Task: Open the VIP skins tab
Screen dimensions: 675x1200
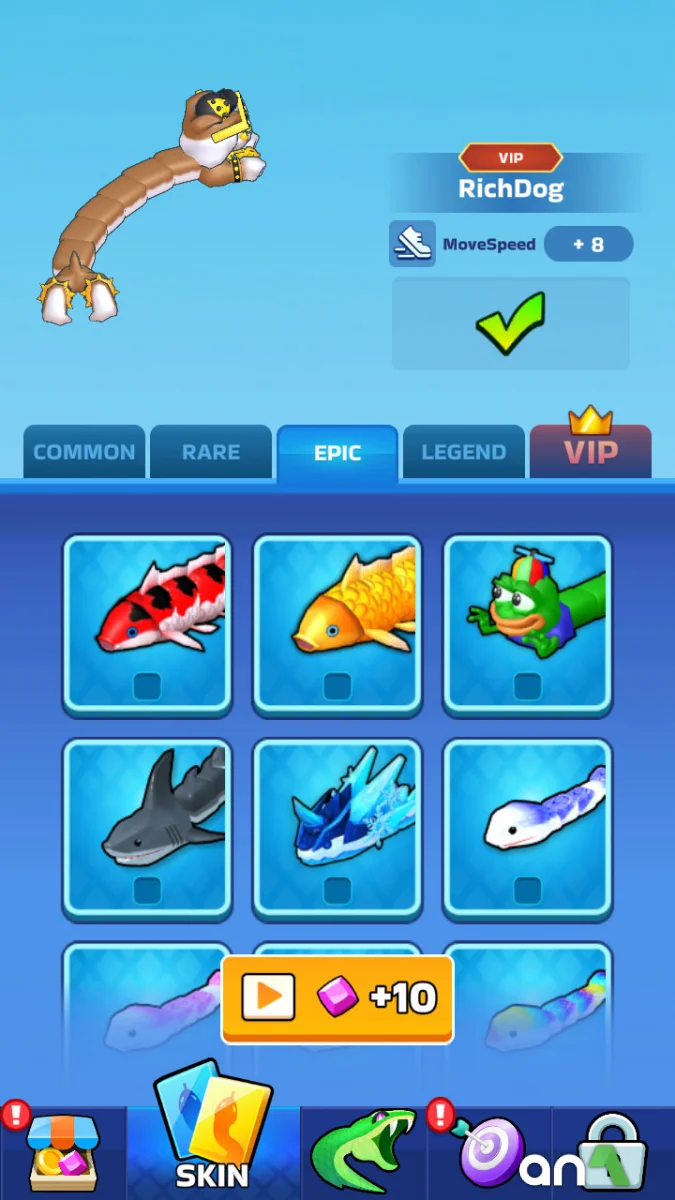Action: 590,452
